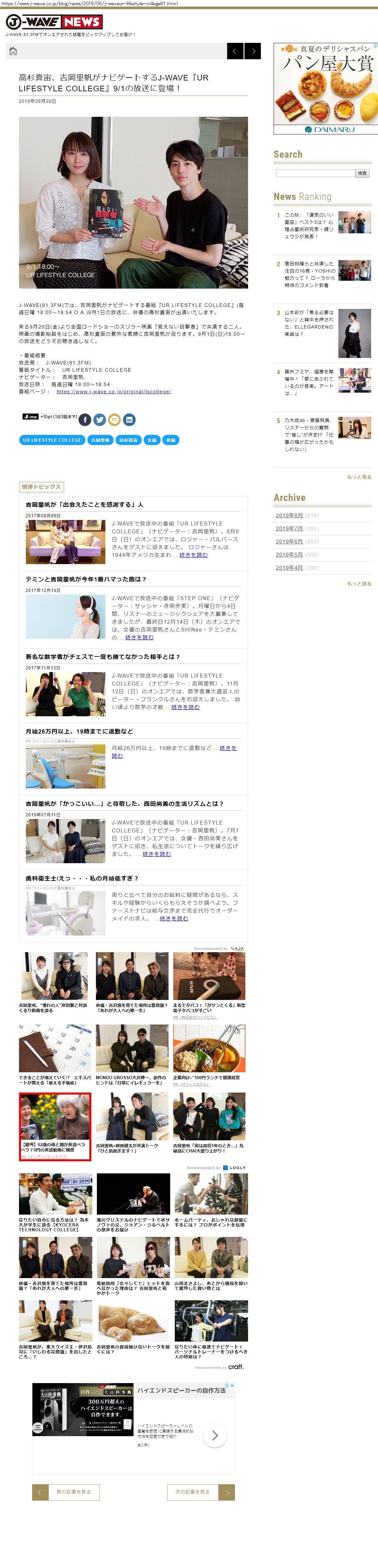Share article on LinkedIn
378x1568 pixels.
(x=129, y=419)
